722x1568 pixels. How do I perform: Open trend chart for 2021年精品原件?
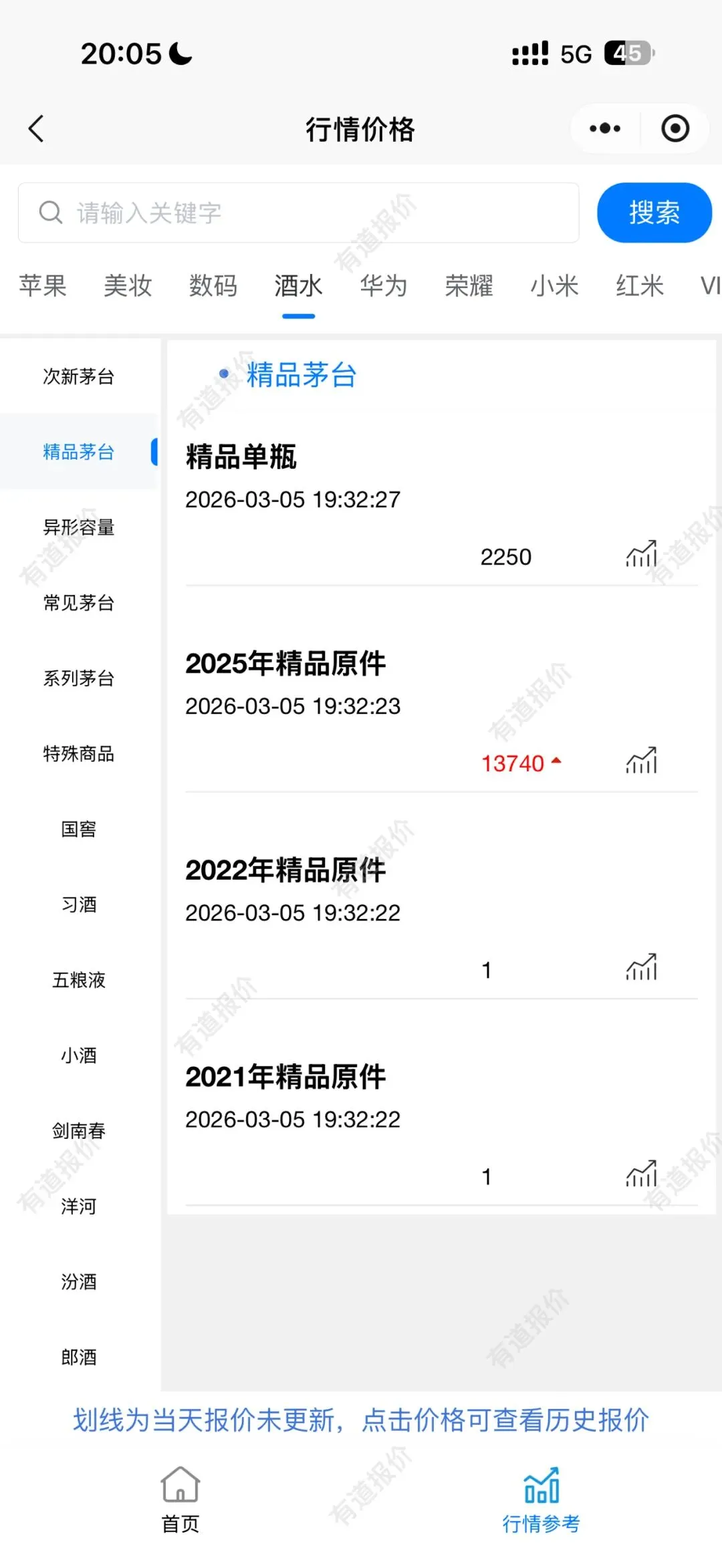coord(641,1174)
